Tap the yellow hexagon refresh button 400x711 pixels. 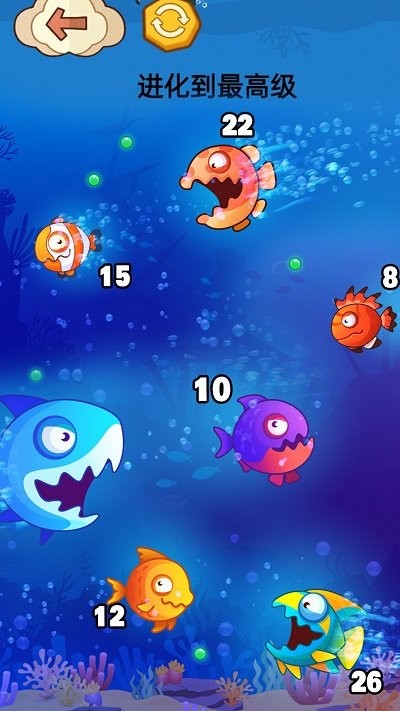(171, 25)
